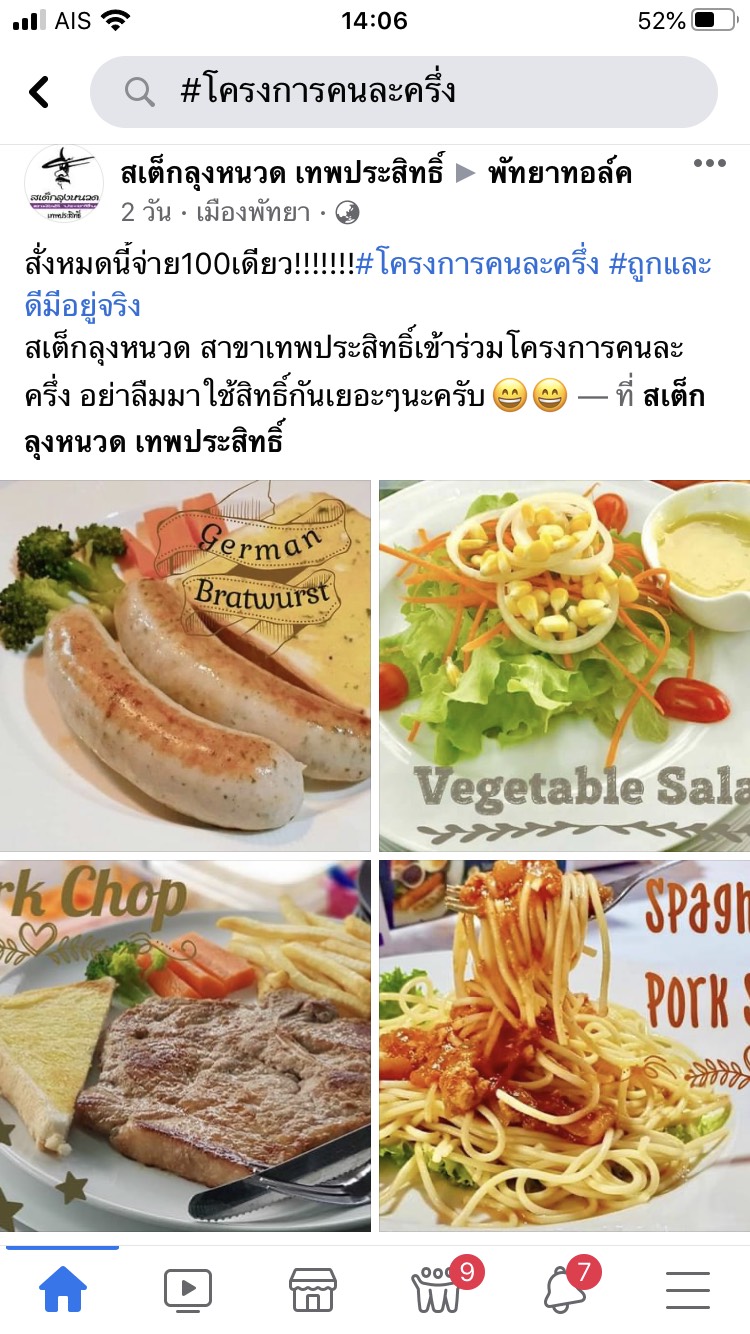This screenshot has width=750, height=1334.
Task: Open the สเต็กลุงหนวด page profile picture
Action: coord(64,184)
